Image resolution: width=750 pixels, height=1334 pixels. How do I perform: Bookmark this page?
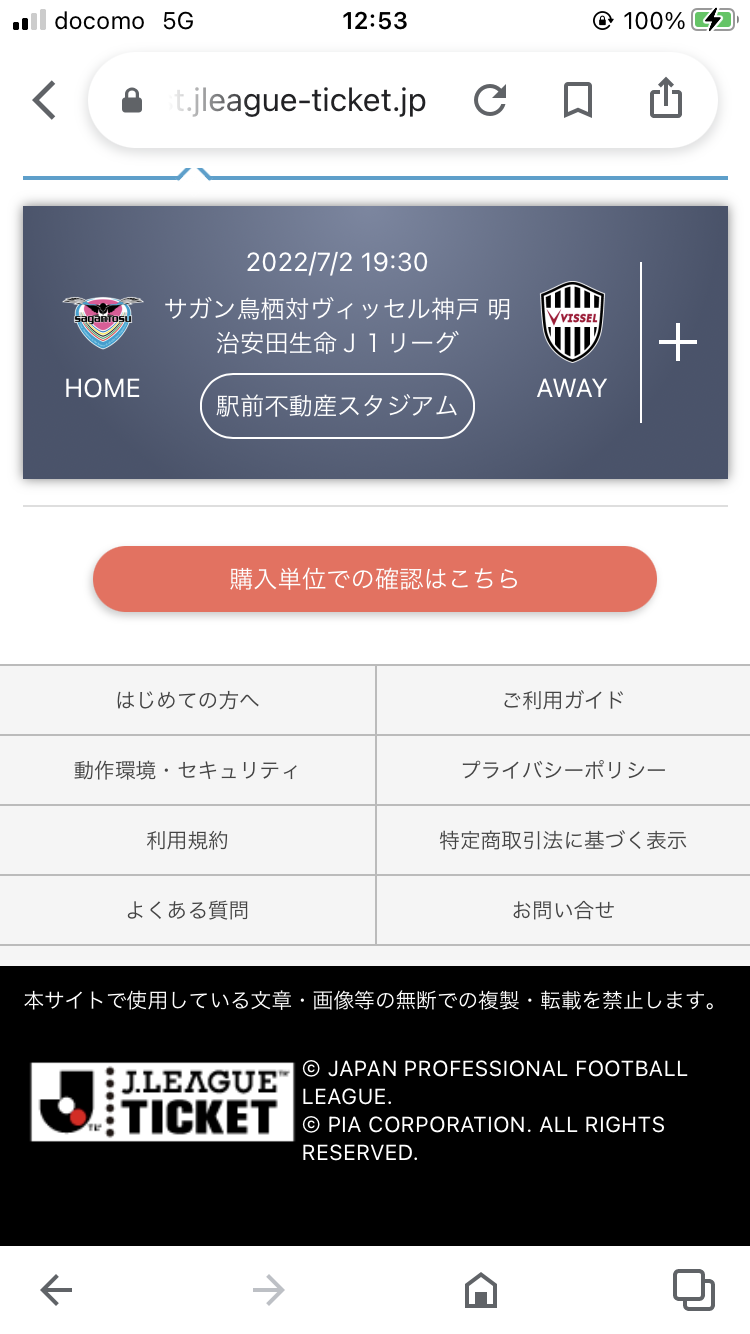[577, 100]
